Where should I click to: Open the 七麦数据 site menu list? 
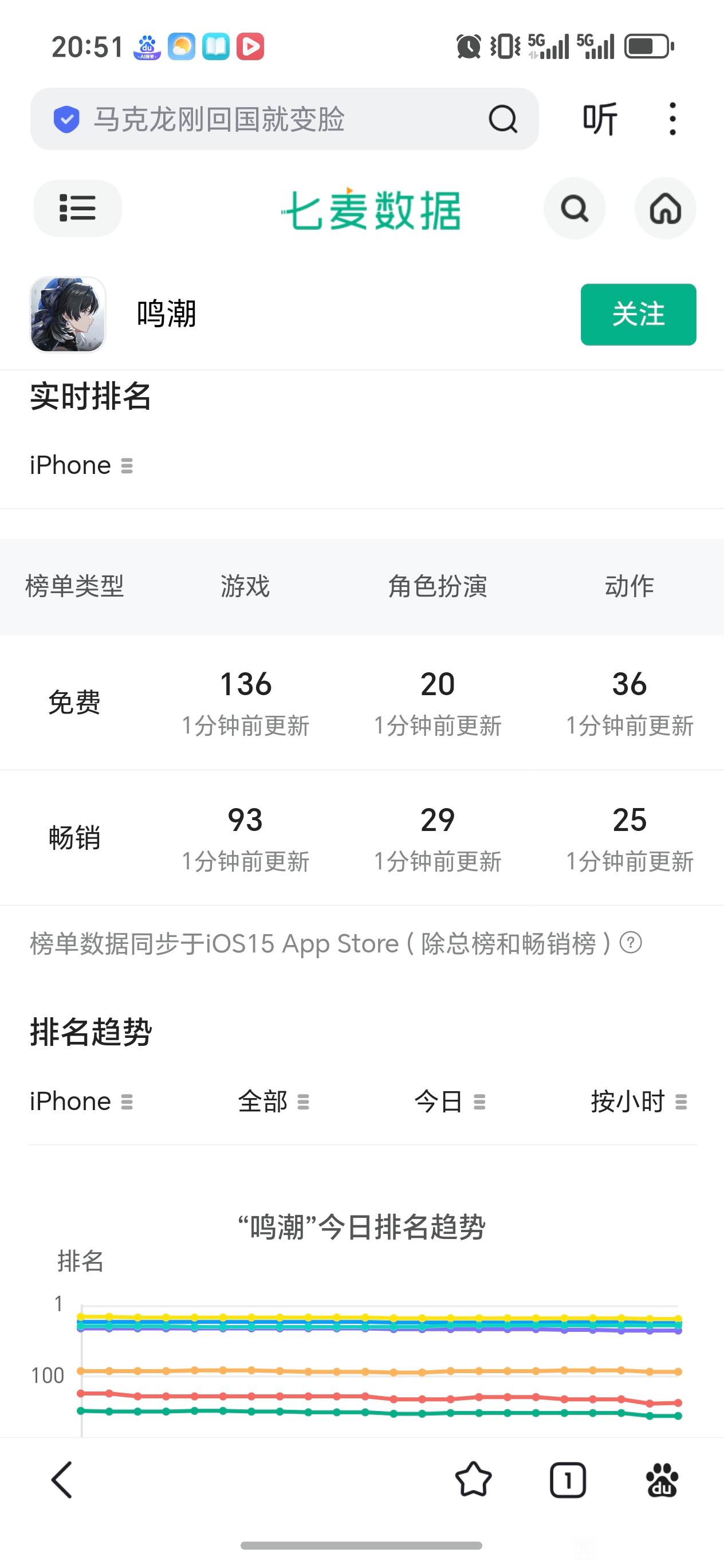(77, 208)
